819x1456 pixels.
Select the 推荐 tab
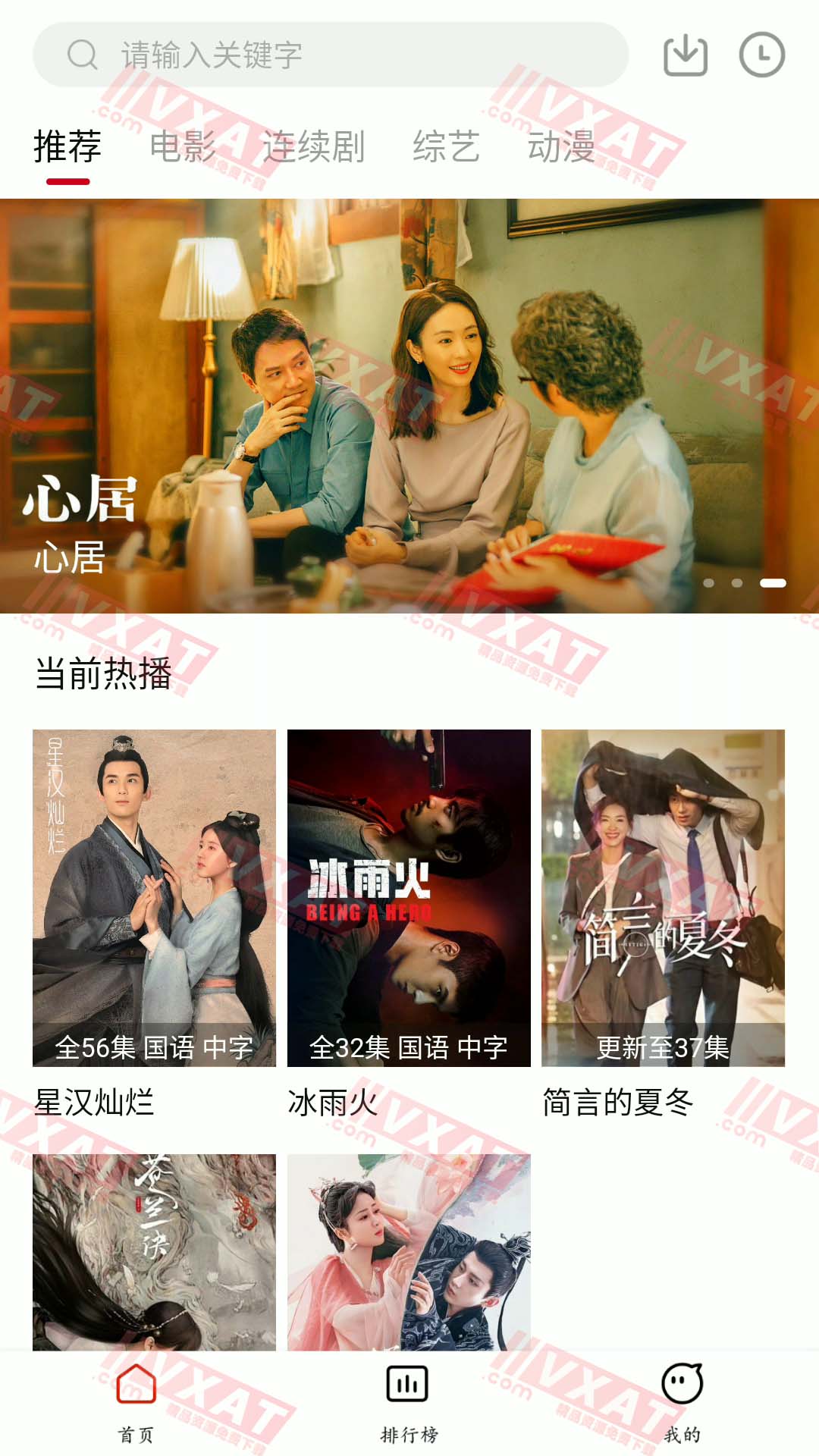click(x=67, y=147)
